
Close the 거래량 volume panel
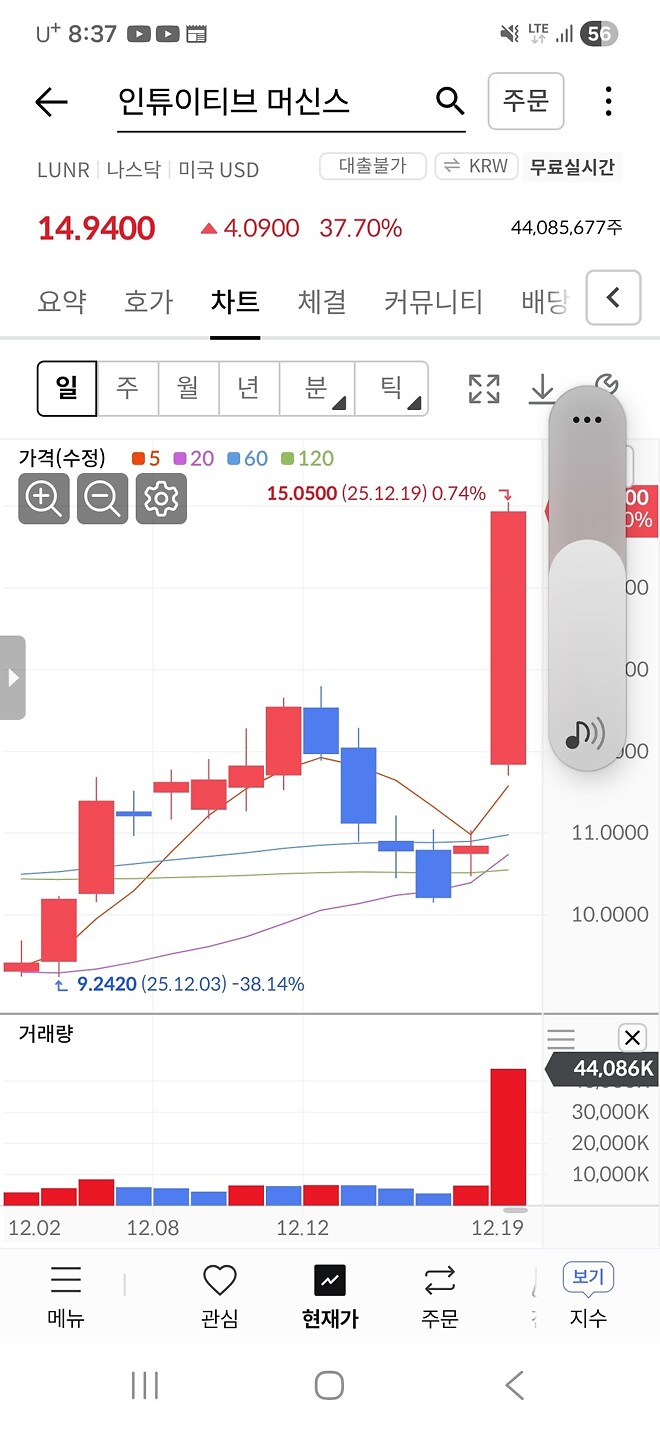tap(632, 1037)
